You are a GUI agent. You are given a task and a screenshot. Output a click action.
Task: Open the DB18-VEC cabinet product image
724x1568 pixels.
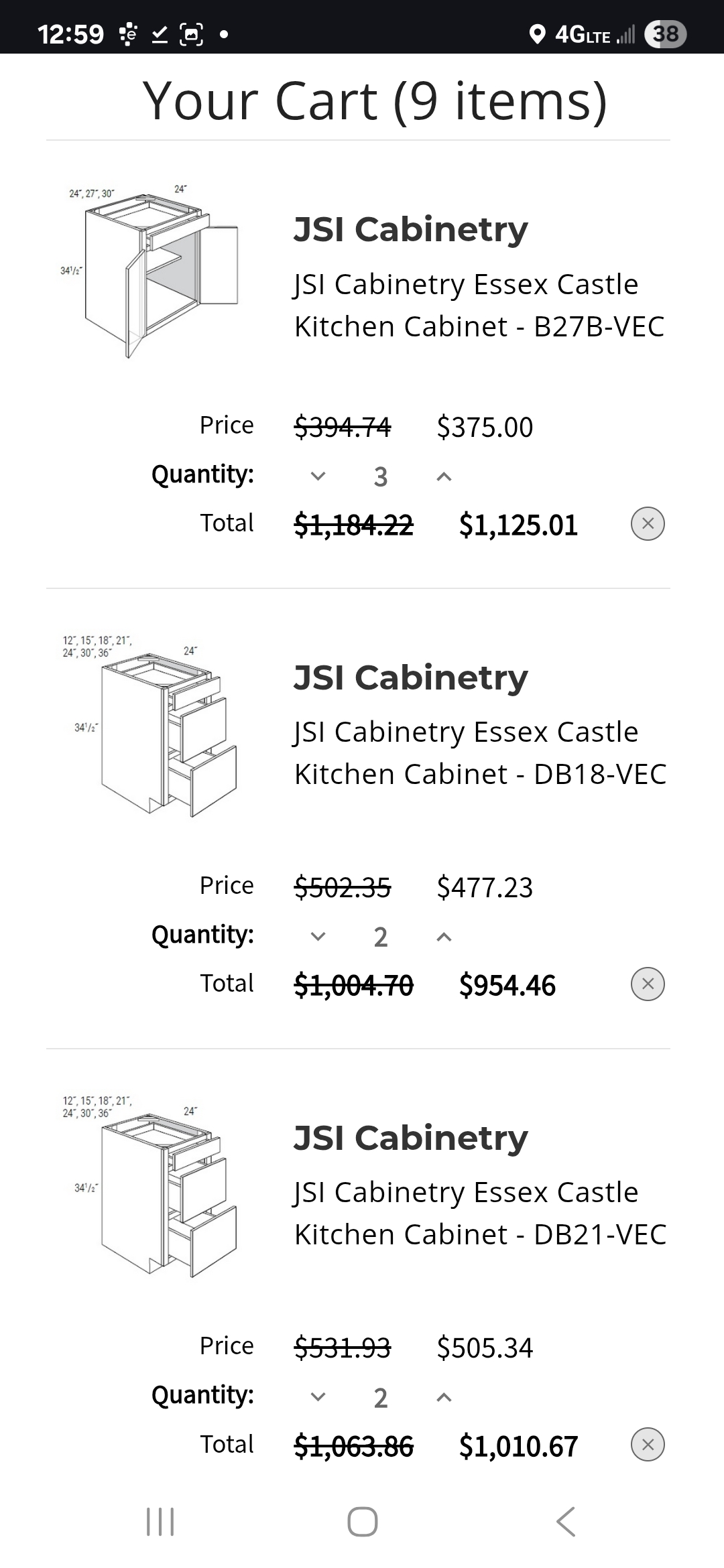coord(151,726)
